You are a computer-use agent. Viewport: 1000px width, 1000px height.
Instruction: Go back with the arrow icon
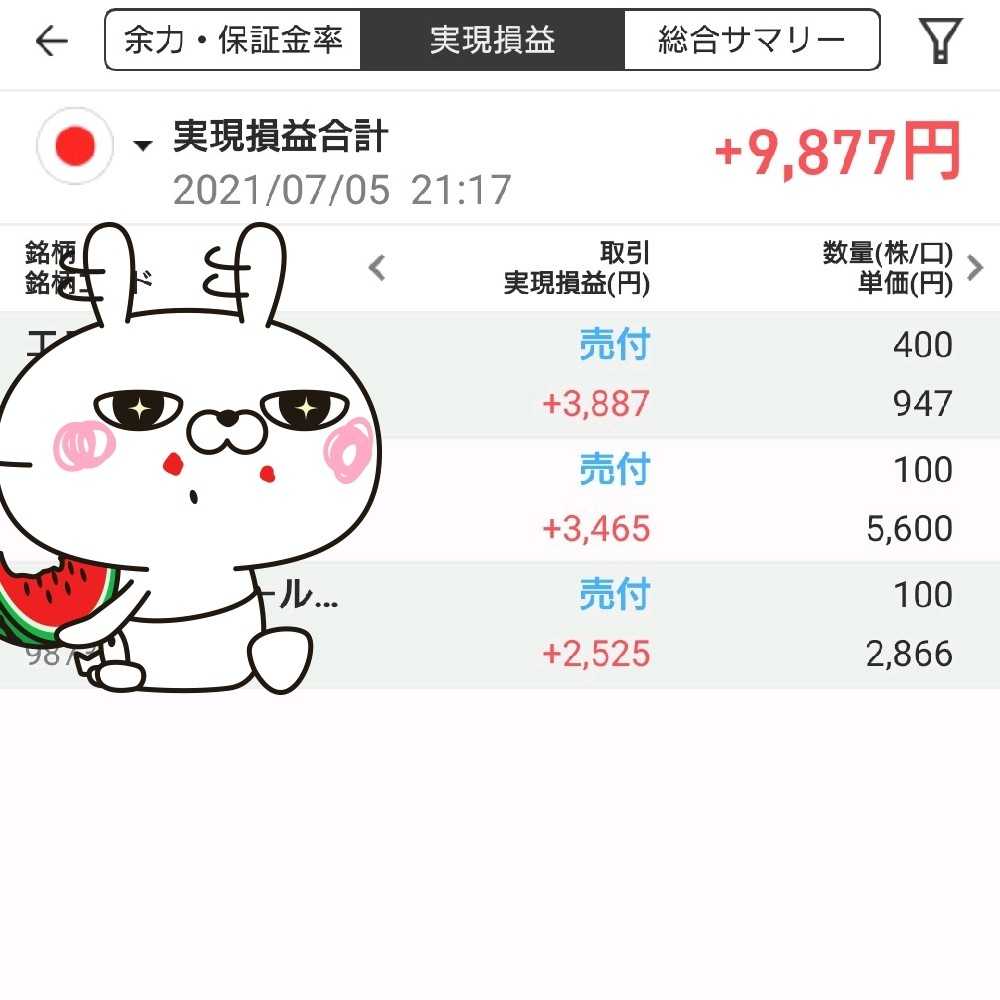coord(51,41)
